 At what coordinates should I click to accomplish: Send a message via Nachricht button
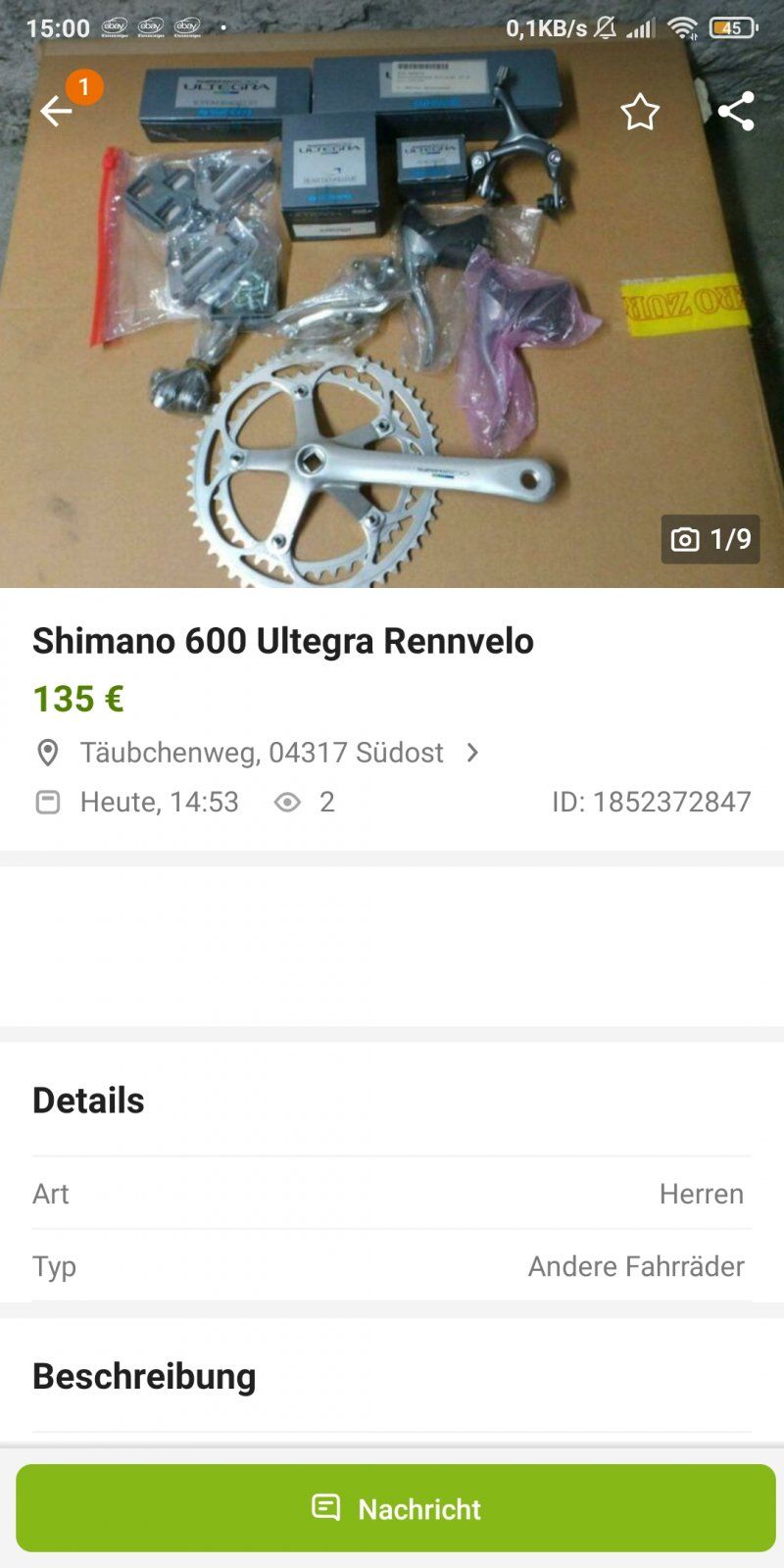(395, 1507)
